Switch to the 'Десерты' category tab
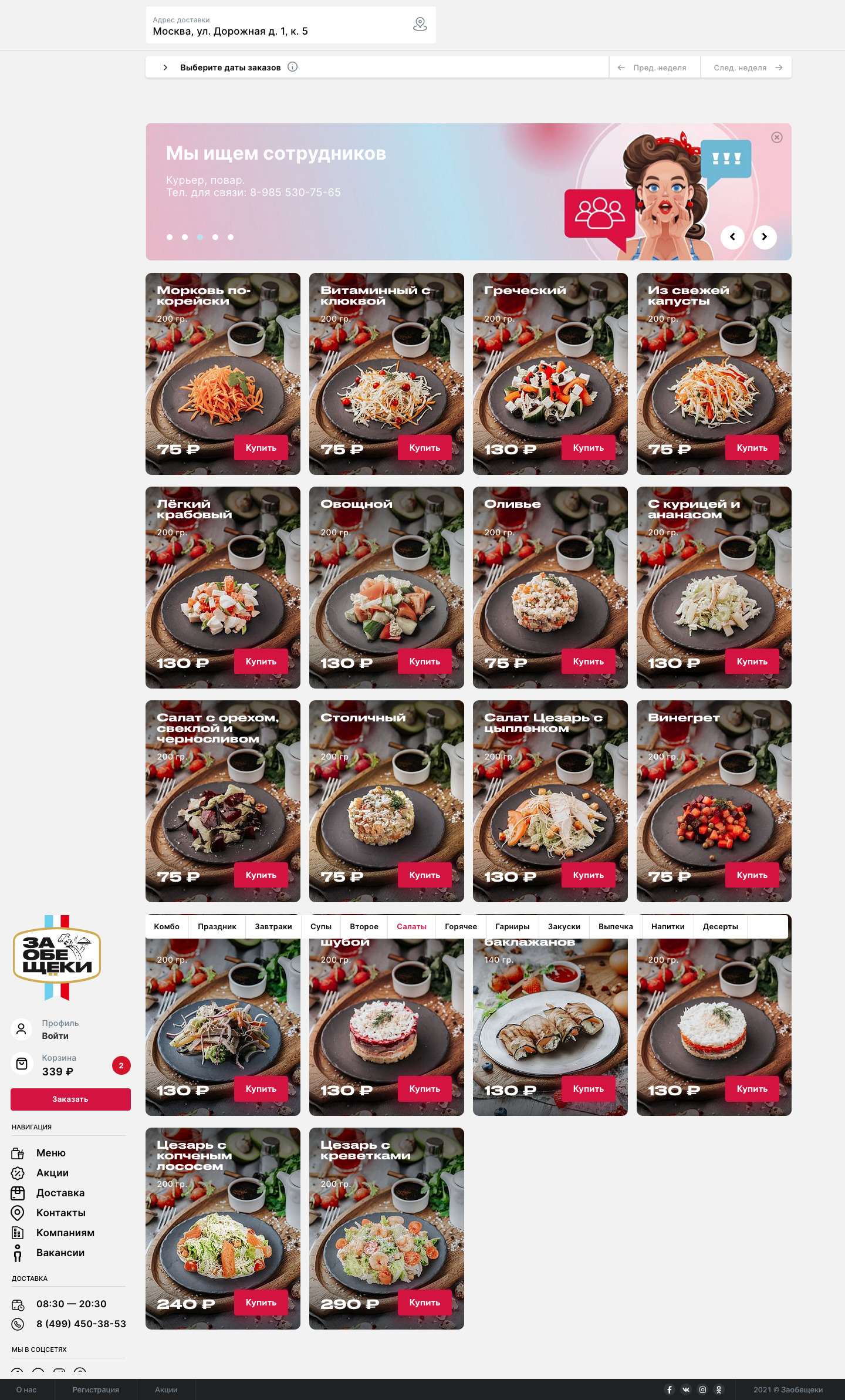845x1400 pixels. [720, 927]
